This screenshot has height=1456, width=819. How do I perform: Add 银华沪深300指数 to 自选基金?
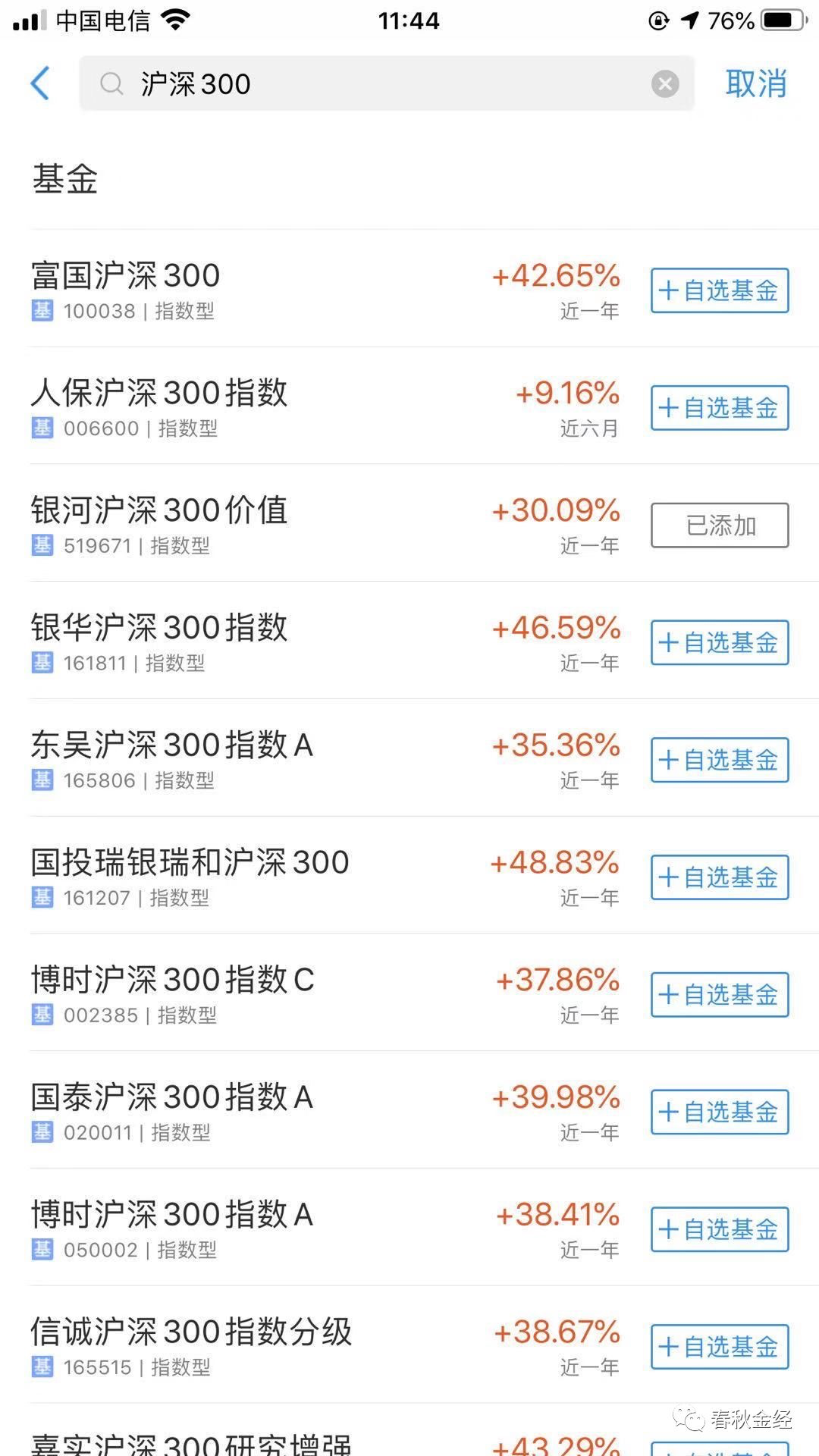719,643
